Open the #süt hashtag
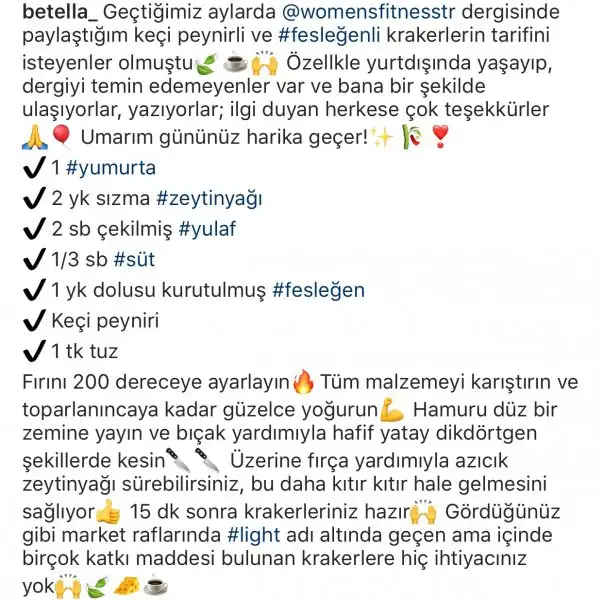Screen dimensions: 603x600 [134, 261]
